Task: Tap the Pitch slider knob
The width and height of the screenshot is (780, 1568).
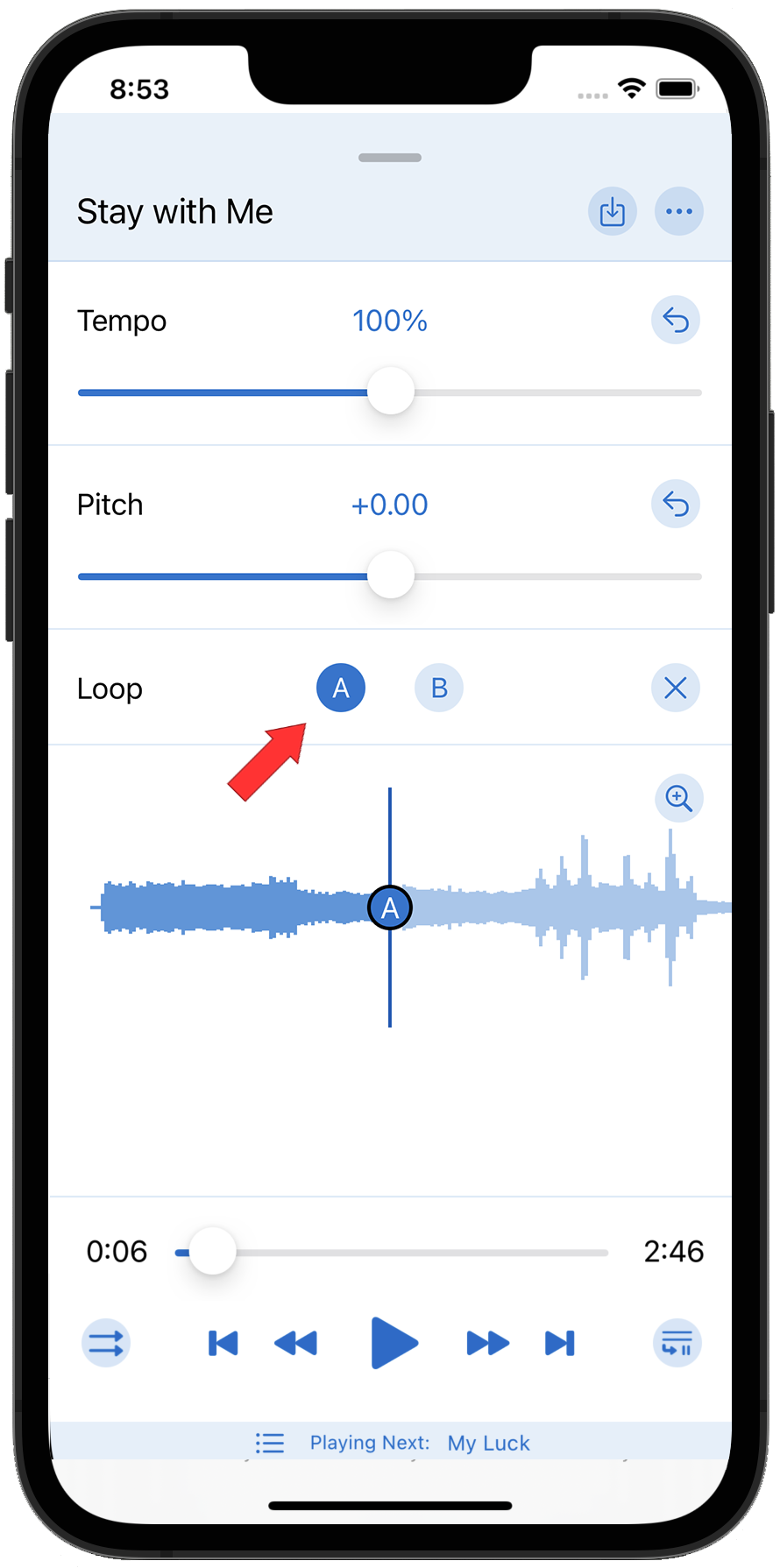Action: coord(390,576)
